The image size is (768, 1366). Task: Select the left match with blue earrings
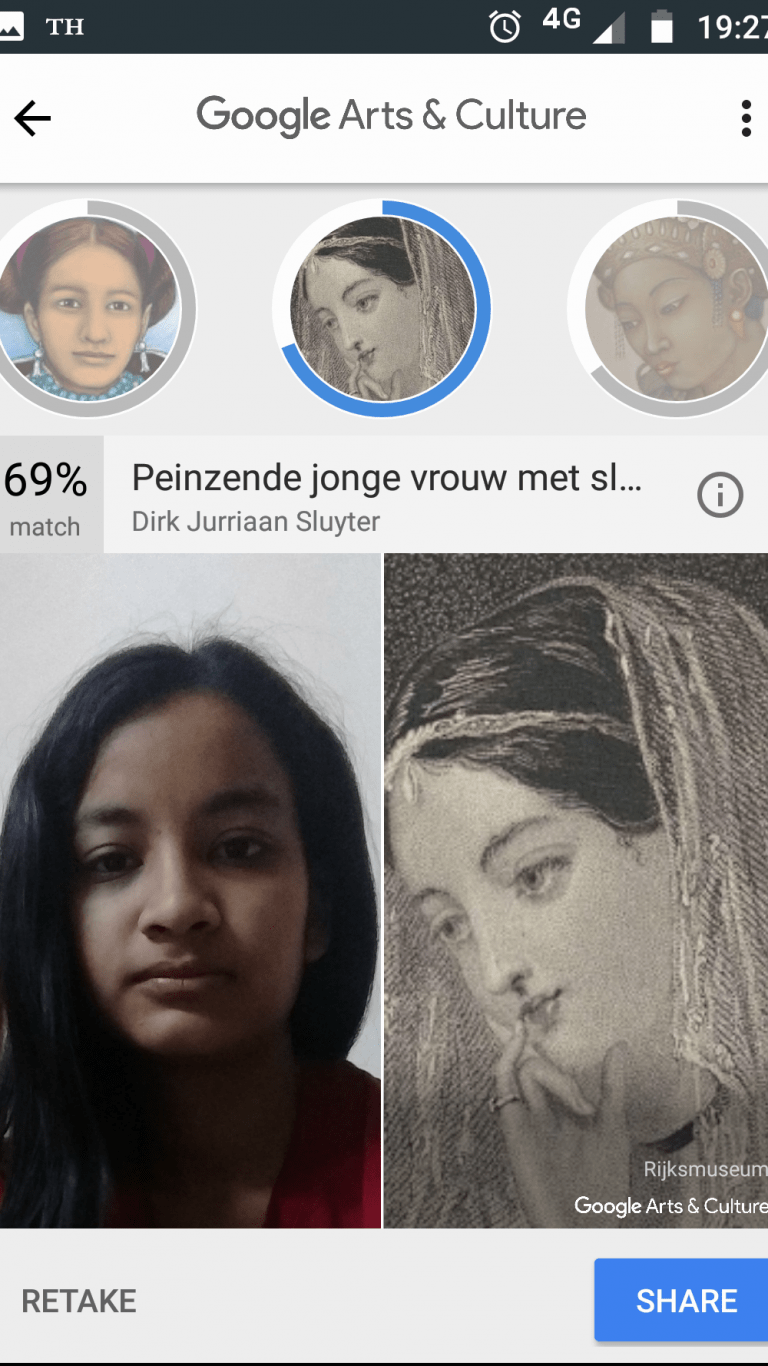coord(92,309)
